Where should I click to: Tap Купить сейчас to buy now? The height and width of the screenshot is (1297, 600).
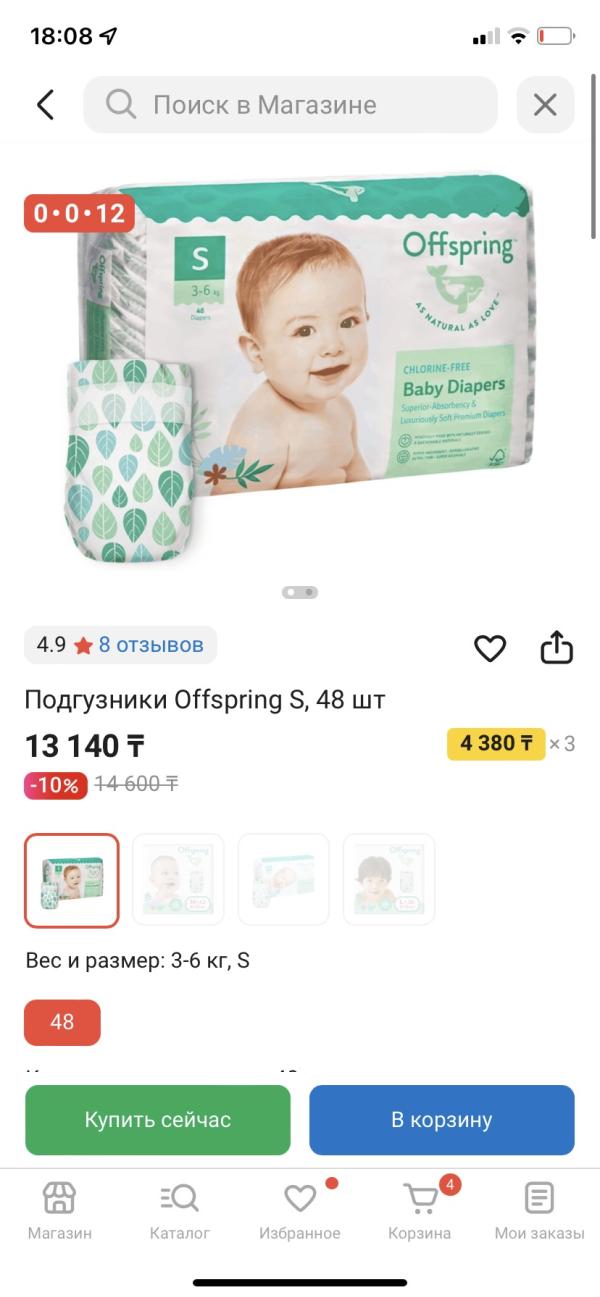point(158,1120)
